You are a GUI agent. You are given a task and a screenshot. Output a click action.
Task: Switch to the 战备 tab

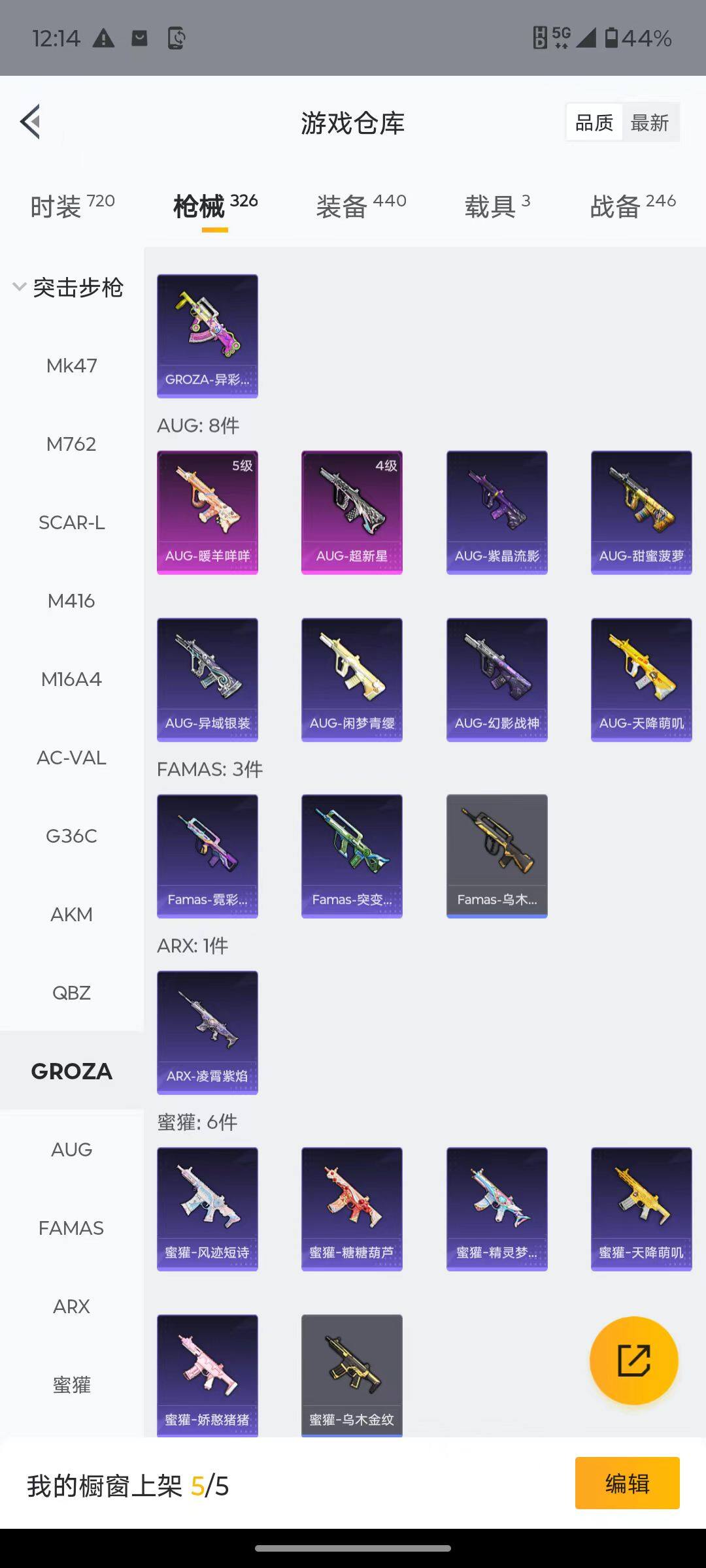pos(633,206)
